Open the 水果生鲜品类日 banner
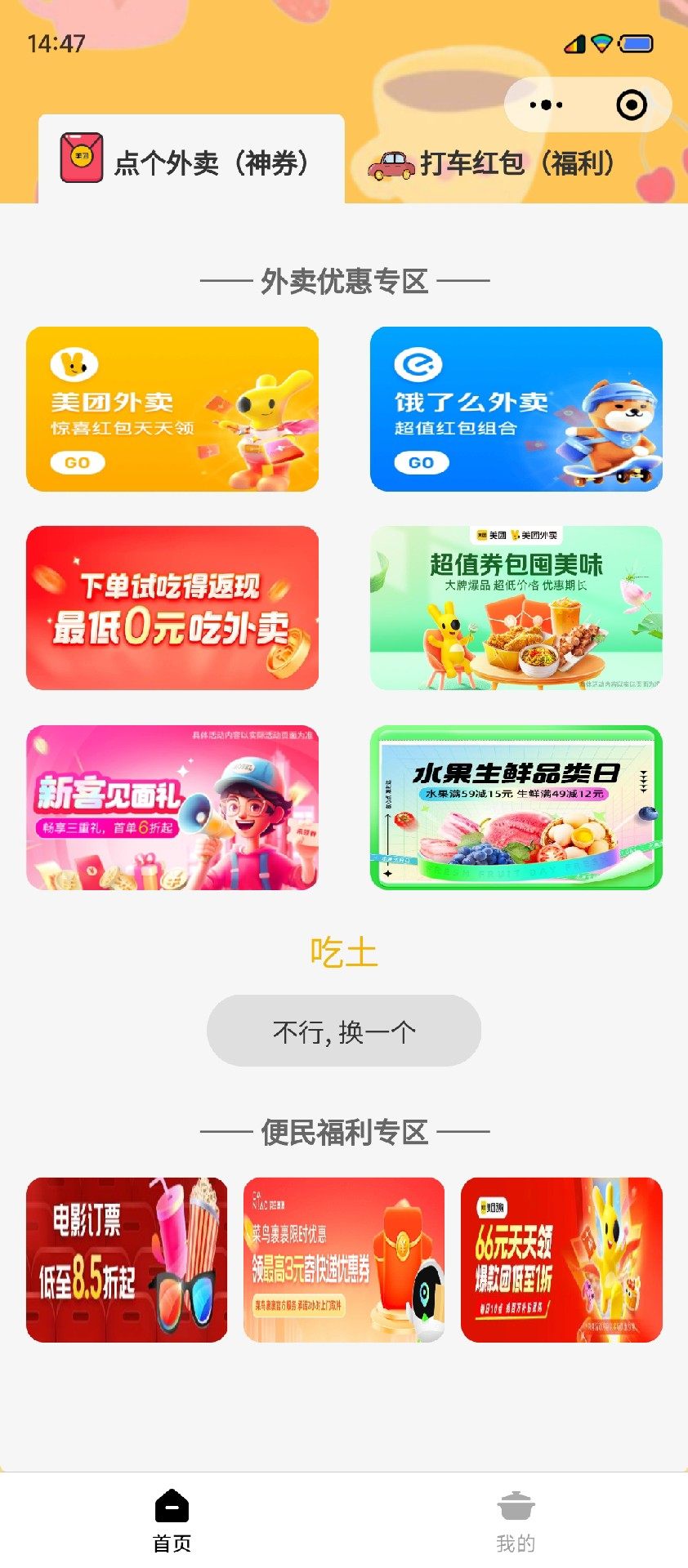 (516, 808)
